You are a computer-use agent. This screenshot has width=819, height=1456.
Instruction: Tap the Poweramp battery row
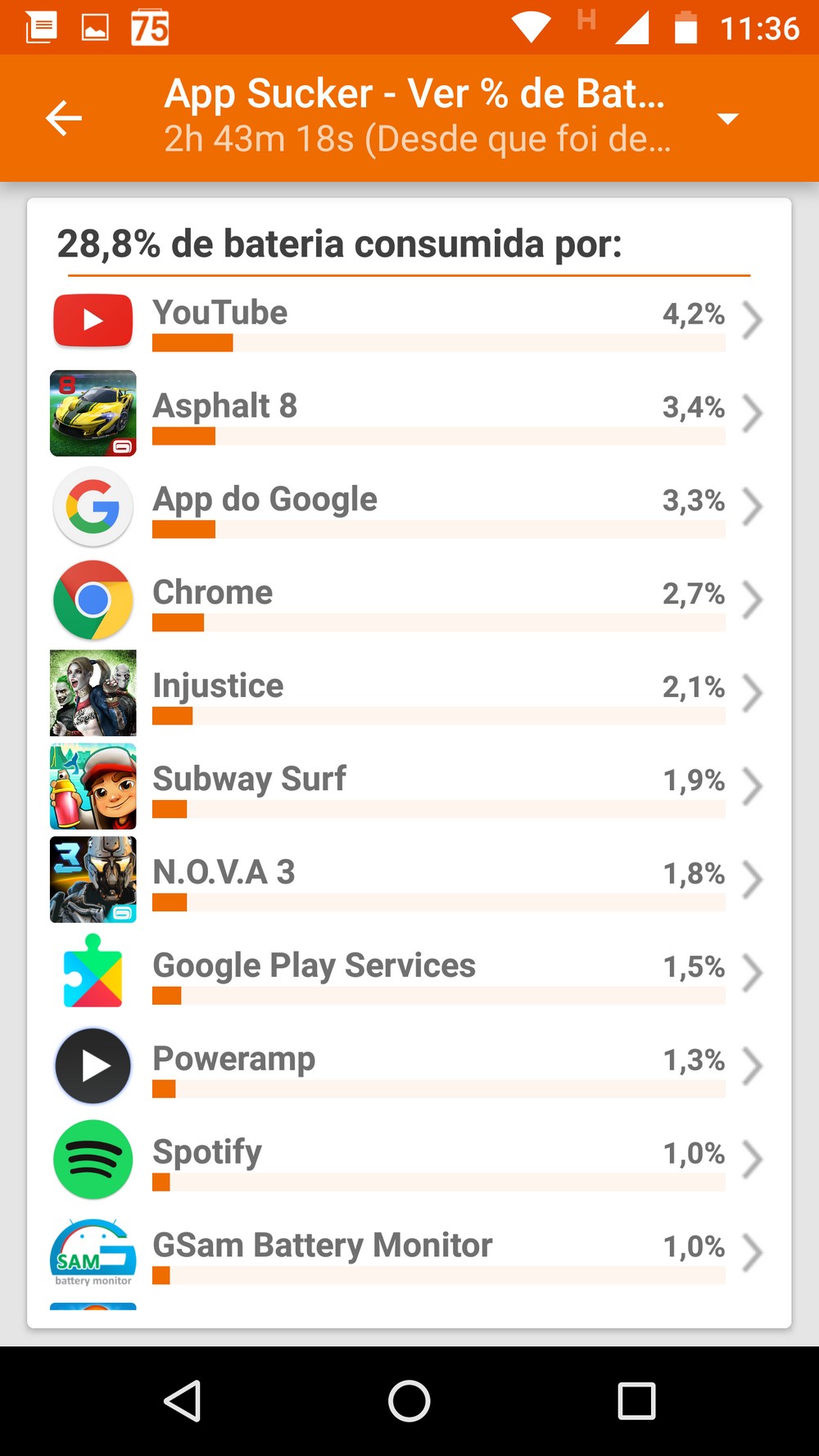(x=409, y=1067)
